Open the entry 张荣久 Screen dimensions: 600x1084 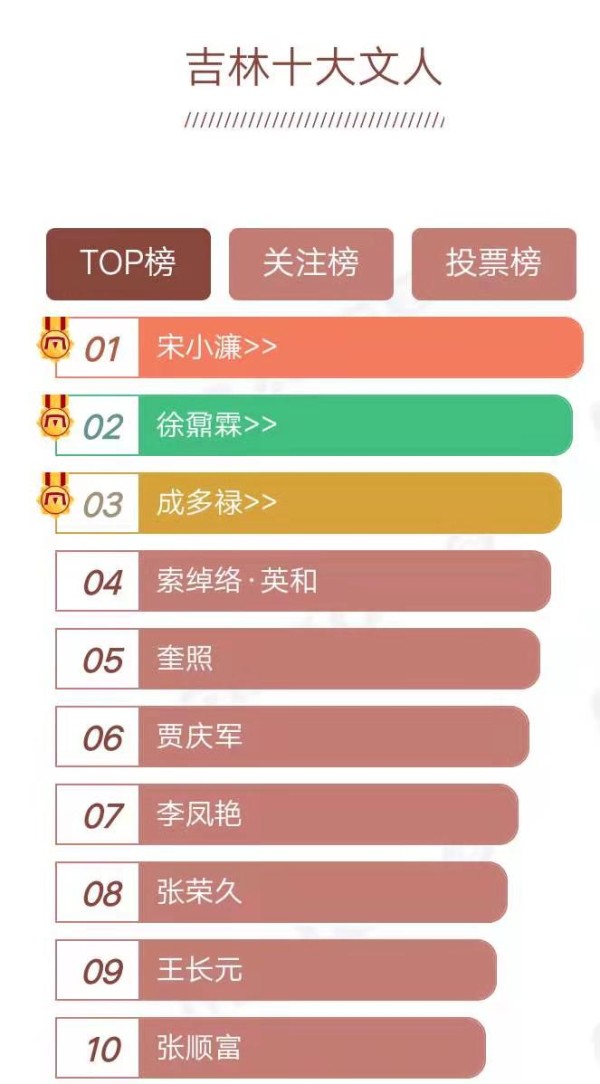(x=281, y=892)
